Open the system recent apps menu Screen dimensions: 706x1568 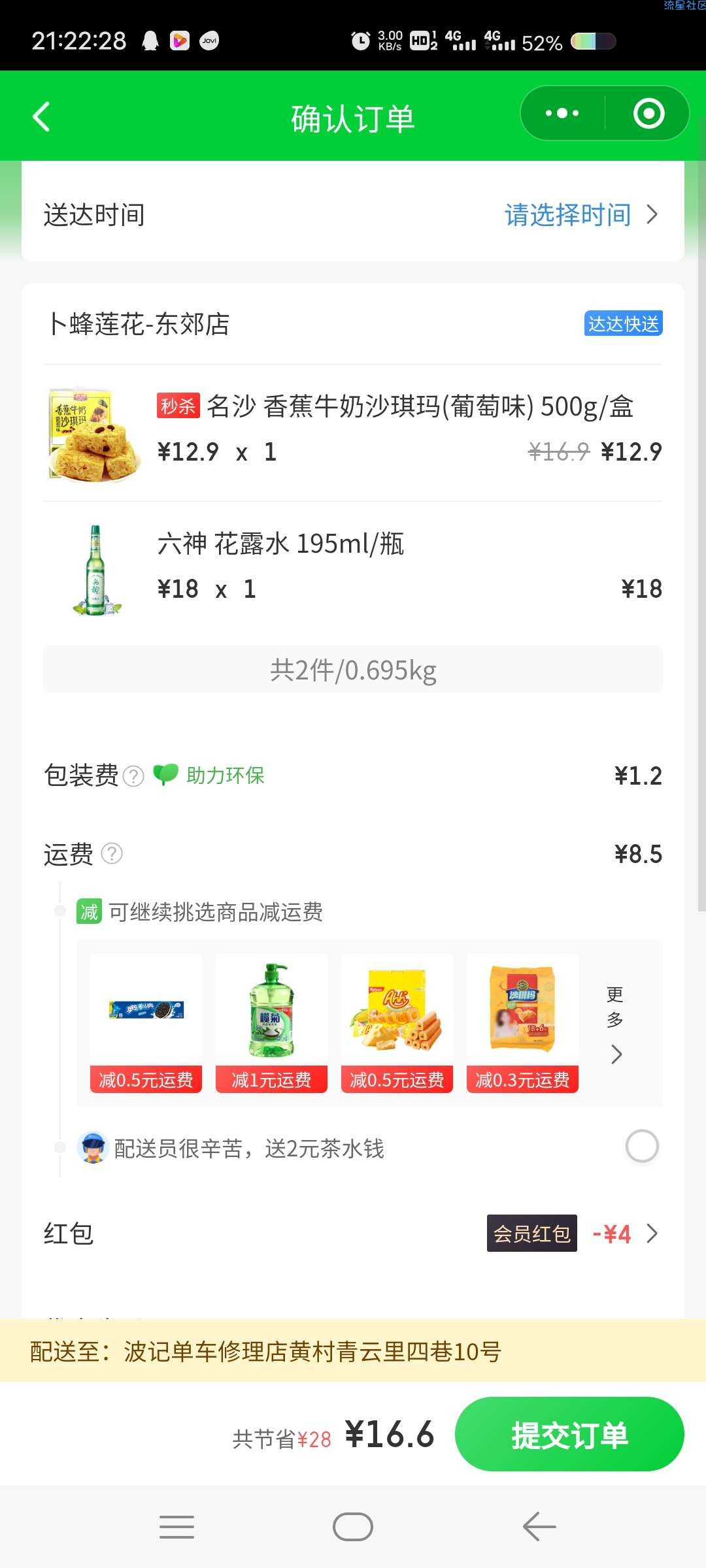click(x=176, y=1527)
